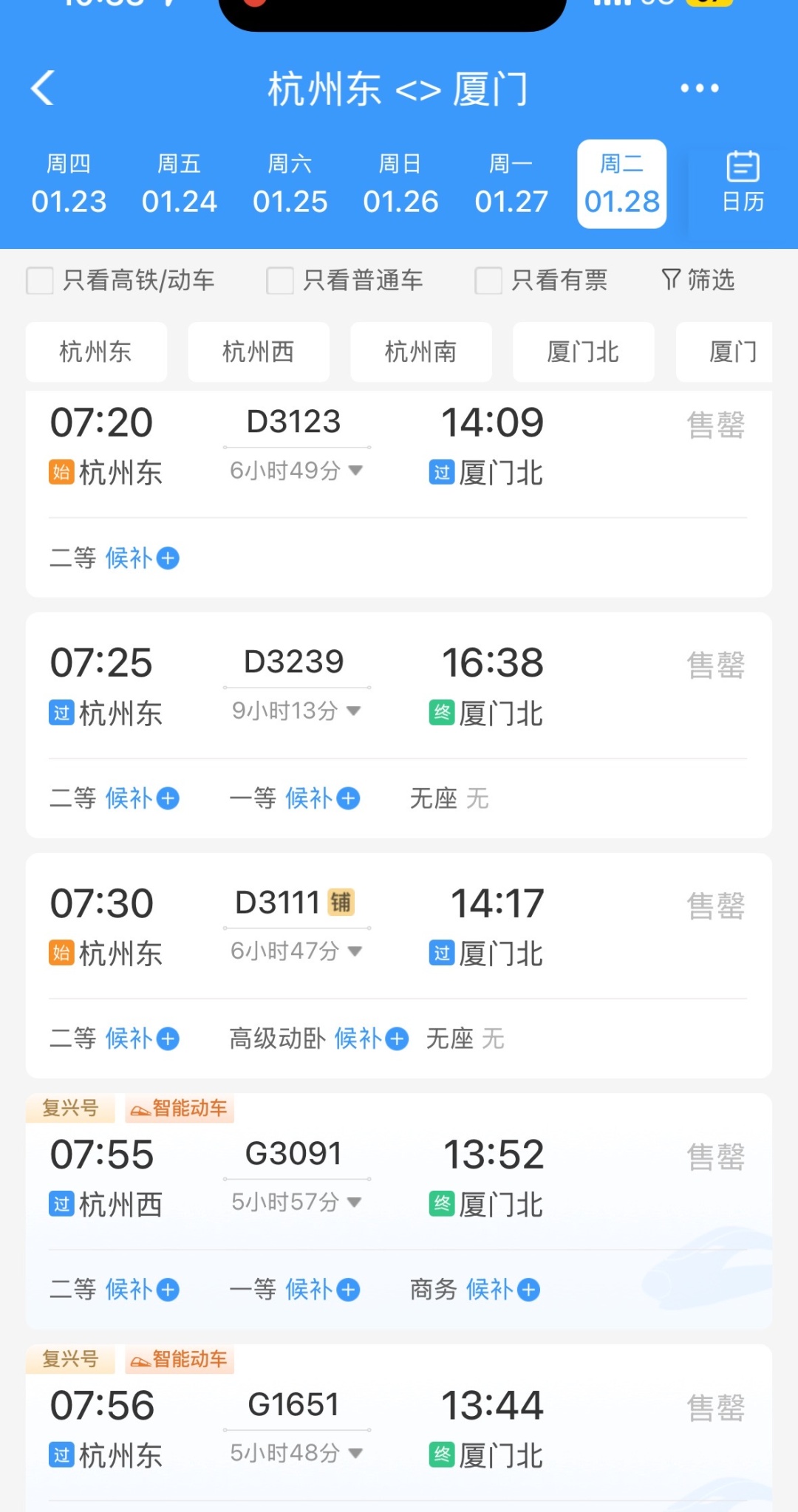
Task: Tap the back arrow to return
Action: coord(42,87)
